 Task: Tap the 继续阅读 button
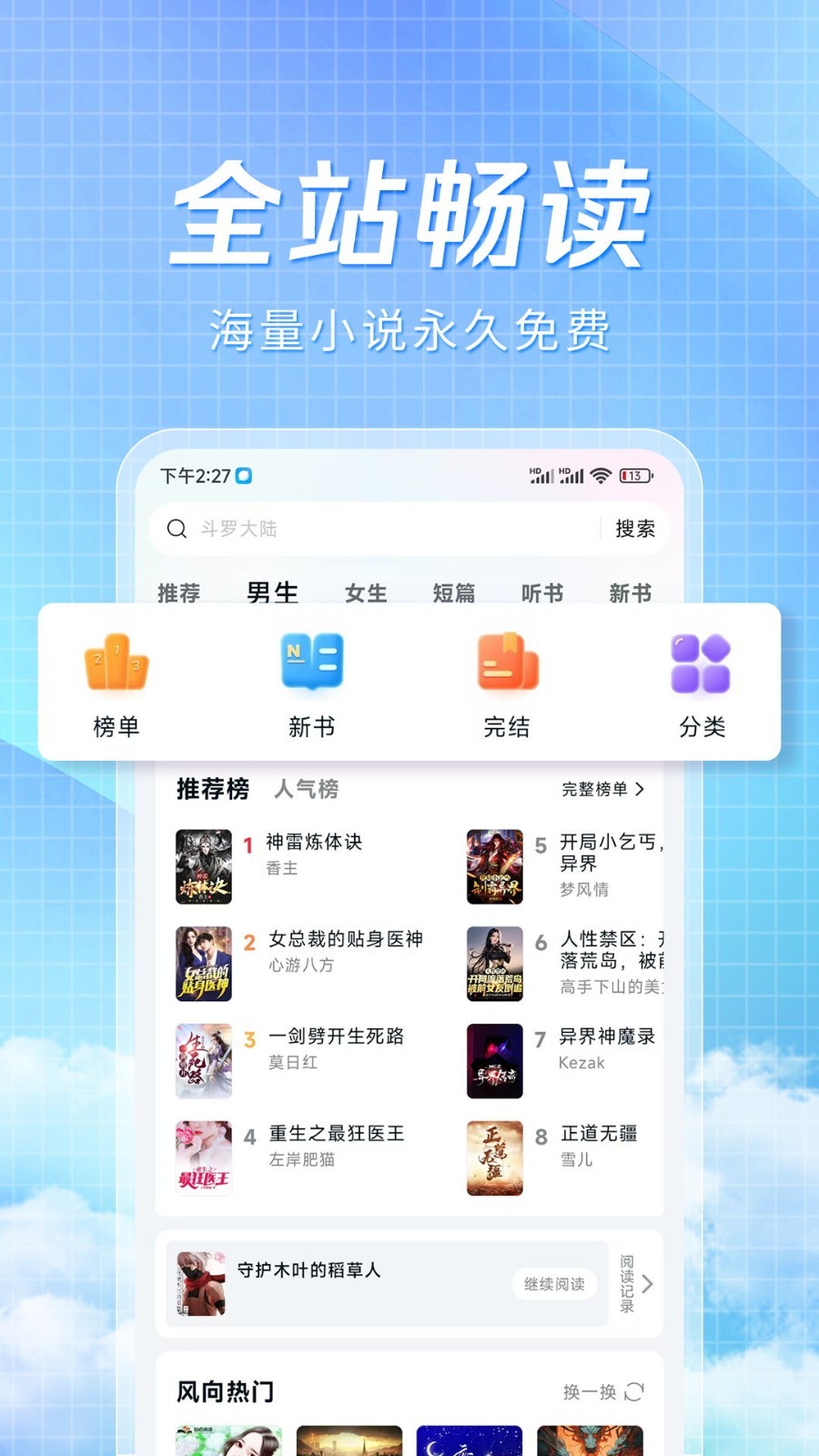[553, 1285]
